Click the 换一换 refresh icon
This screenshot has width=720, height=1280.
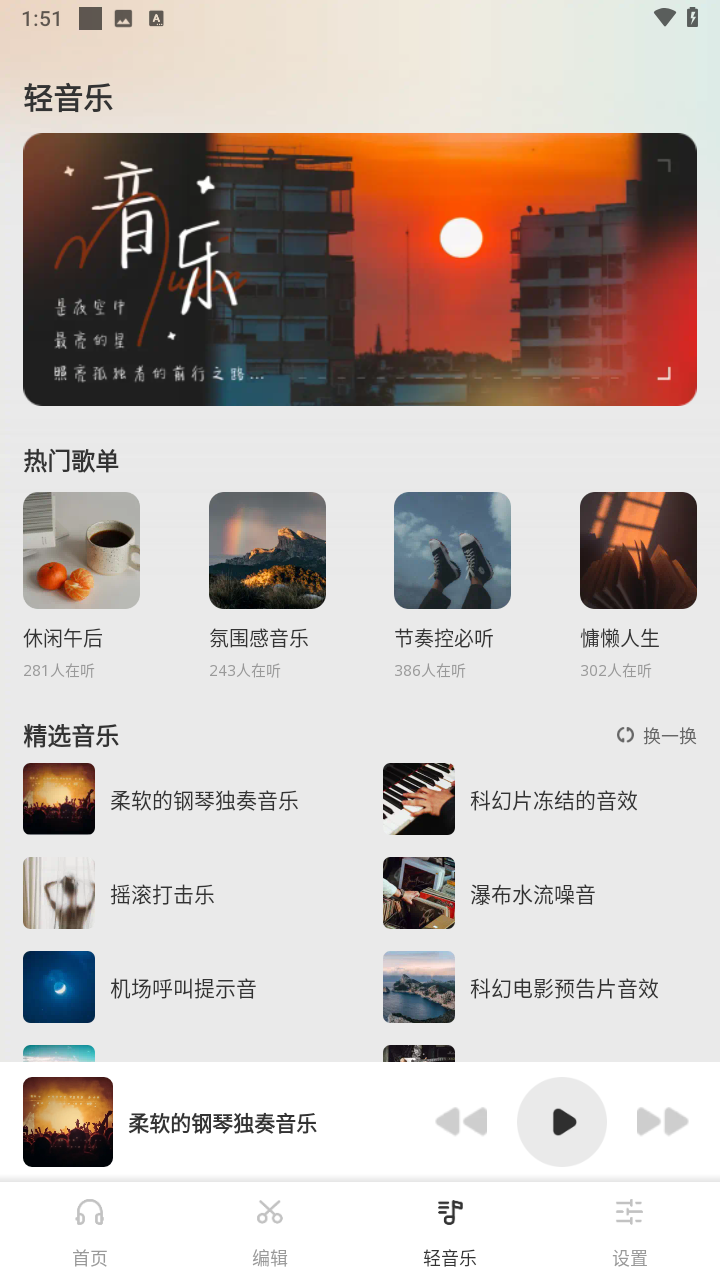pyautogui.click(x=625, y=736)
